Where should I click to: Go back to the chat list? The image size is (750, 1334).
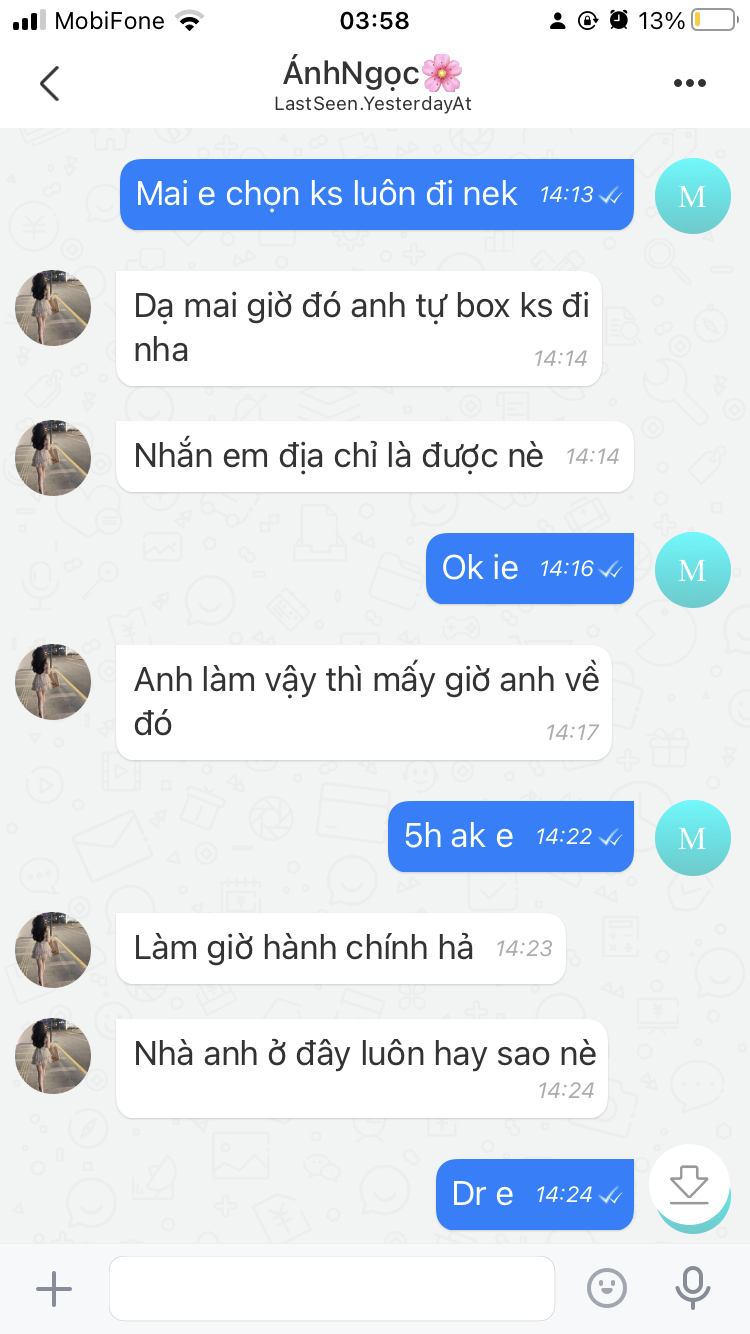coord(49,84)
